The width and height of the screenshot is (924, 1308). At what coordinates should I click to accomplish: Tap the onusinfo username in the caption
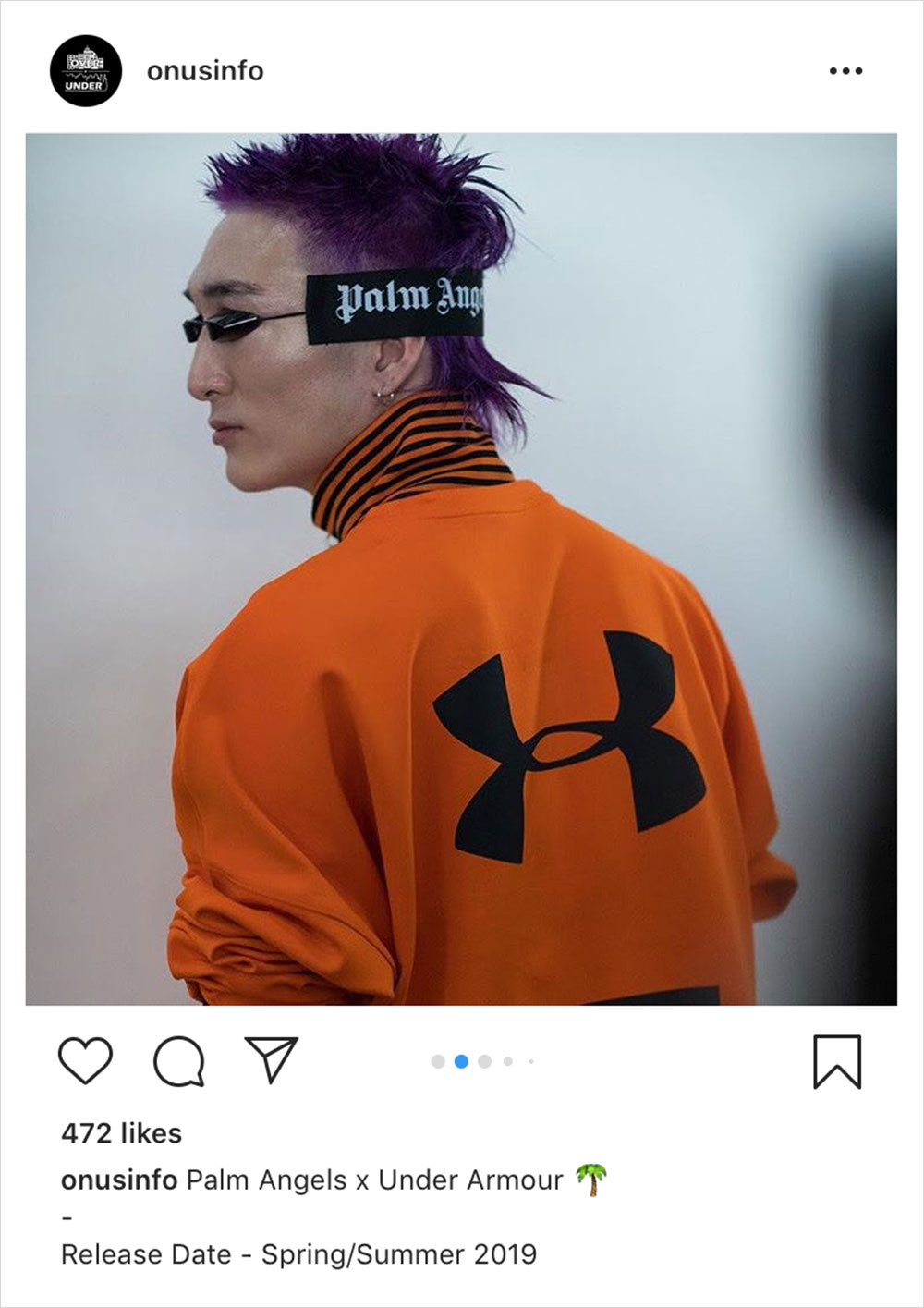(x=119, y=1180)
